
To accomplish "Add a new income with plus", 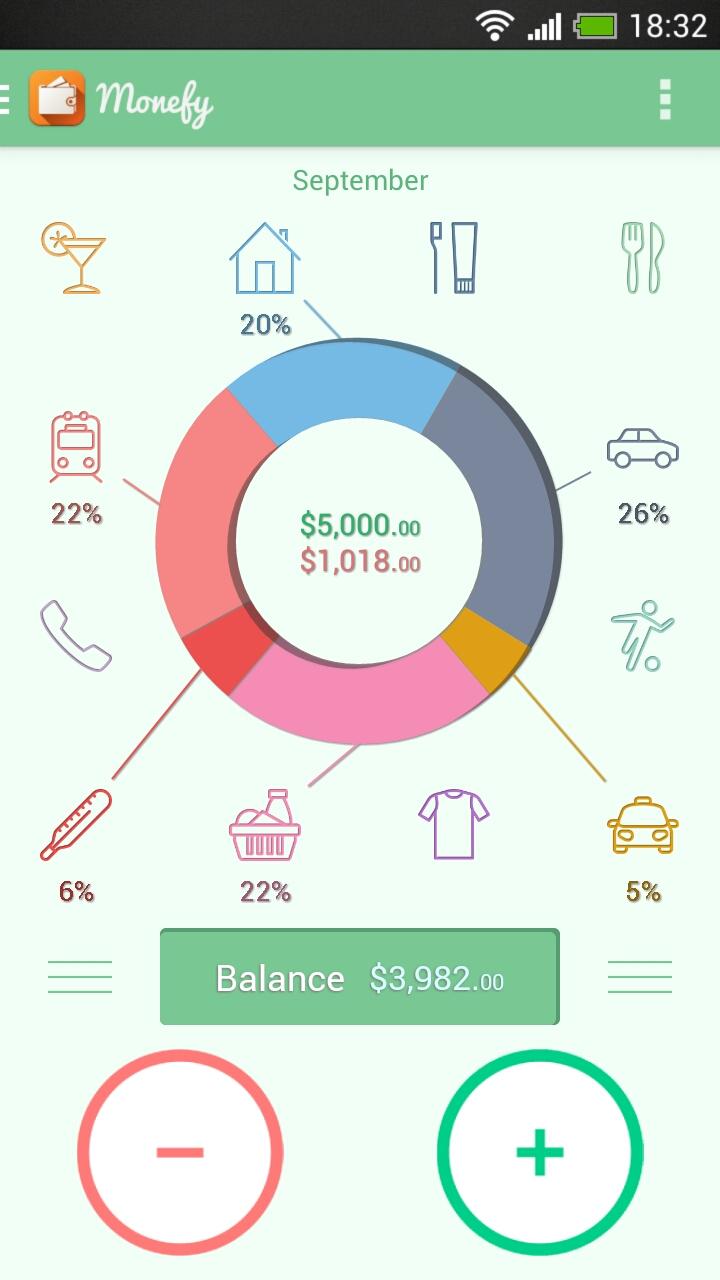I will pos(540,1152).
